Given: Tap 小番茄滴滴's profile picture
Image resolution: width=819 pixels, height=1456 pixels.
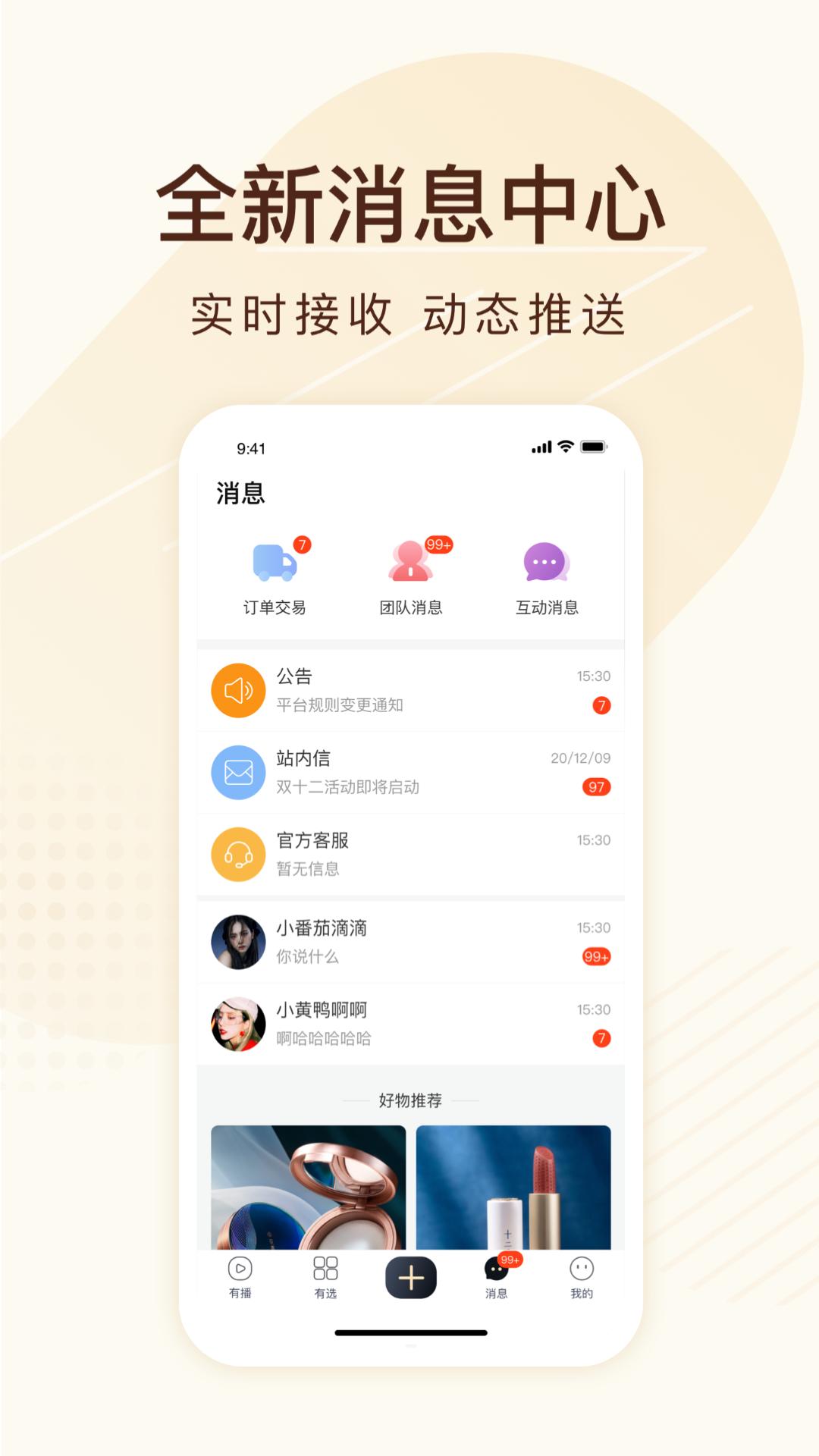Looking at the screenshot, I should (x=238, y=942).
